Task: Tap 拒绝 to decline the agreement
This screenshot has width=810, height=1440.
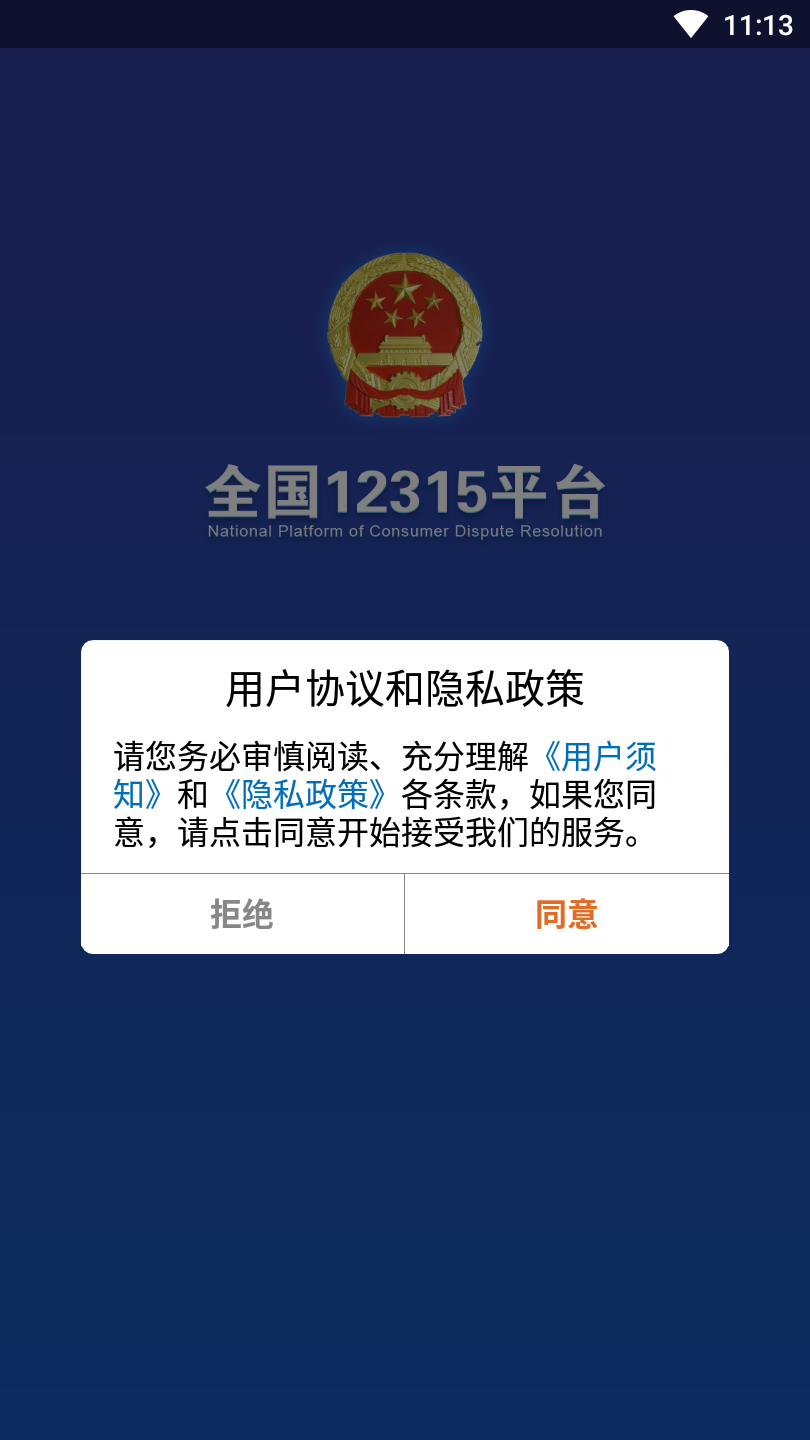Action: point(243,913)
